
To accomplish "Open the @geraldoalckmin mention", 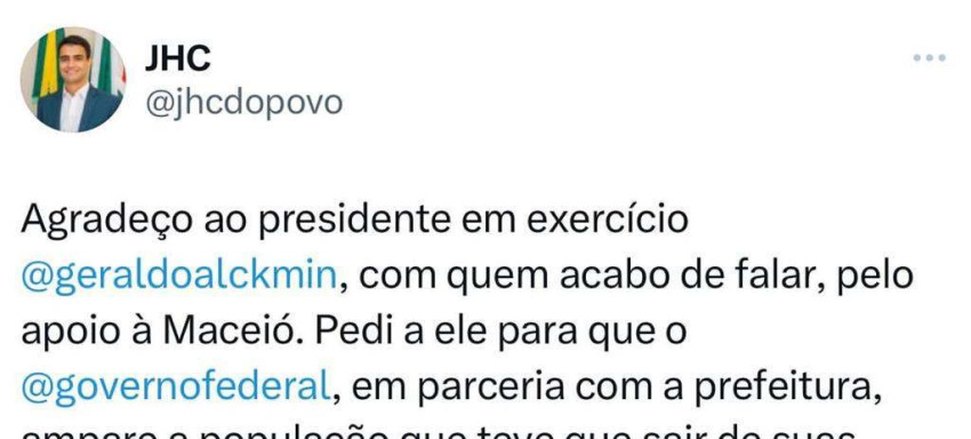I will pyautogui.click(x=176, y=275).
